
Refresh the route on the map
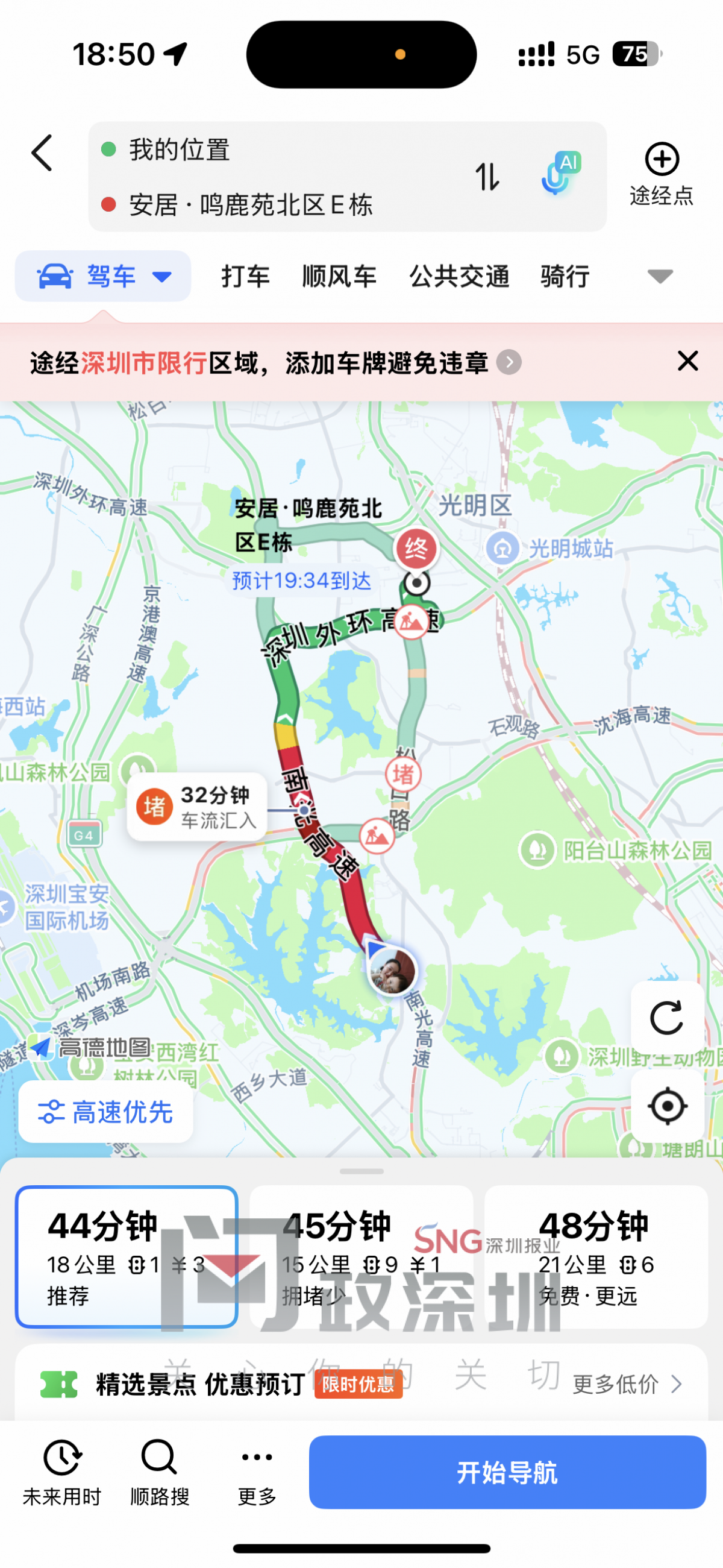pyautogui.click(x=667, y=1018)
